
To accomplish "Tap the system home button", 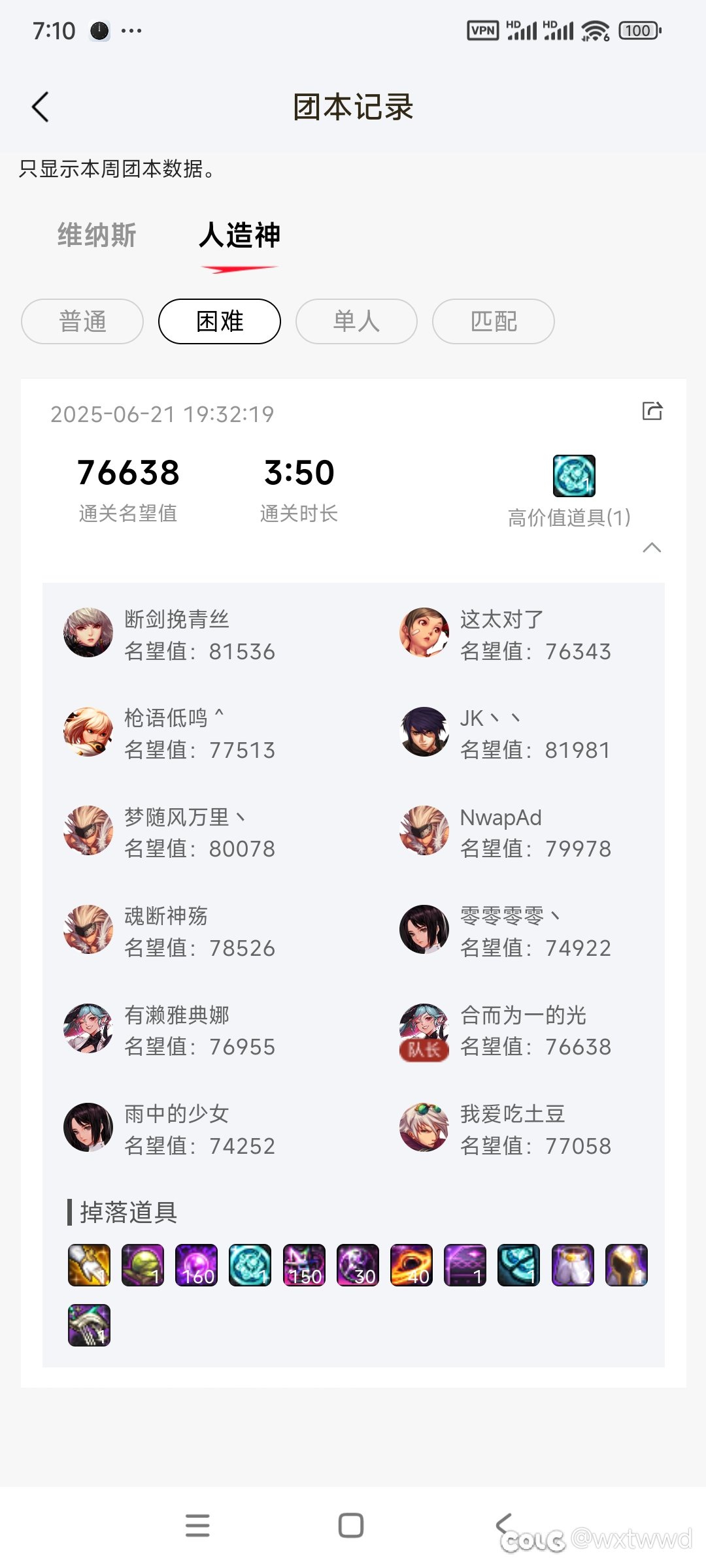I will (351, 1526).
